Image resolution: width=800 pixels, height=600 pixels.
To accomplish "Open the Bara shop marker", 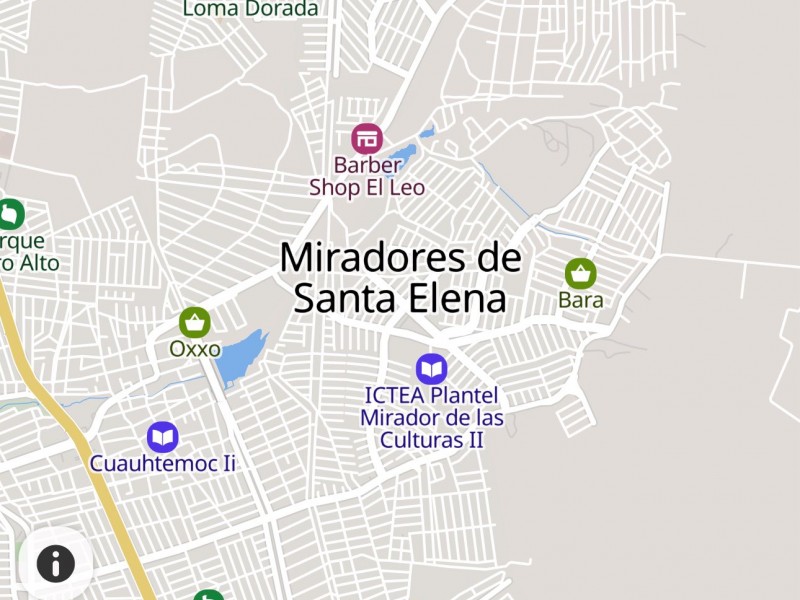I will [580, 273].
